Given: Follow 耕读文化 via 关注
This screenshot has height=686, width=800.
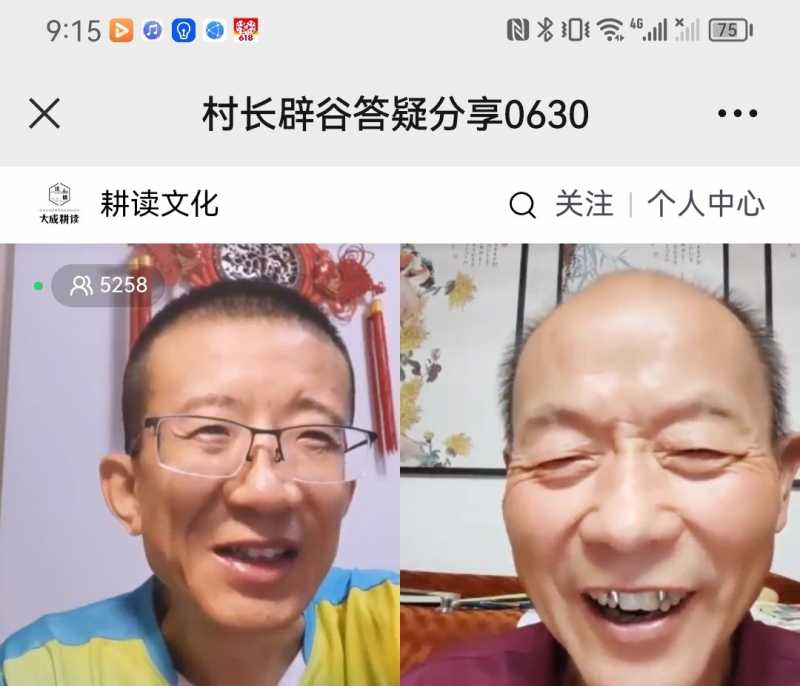Looking at the screenshot, I should [584, 204].
